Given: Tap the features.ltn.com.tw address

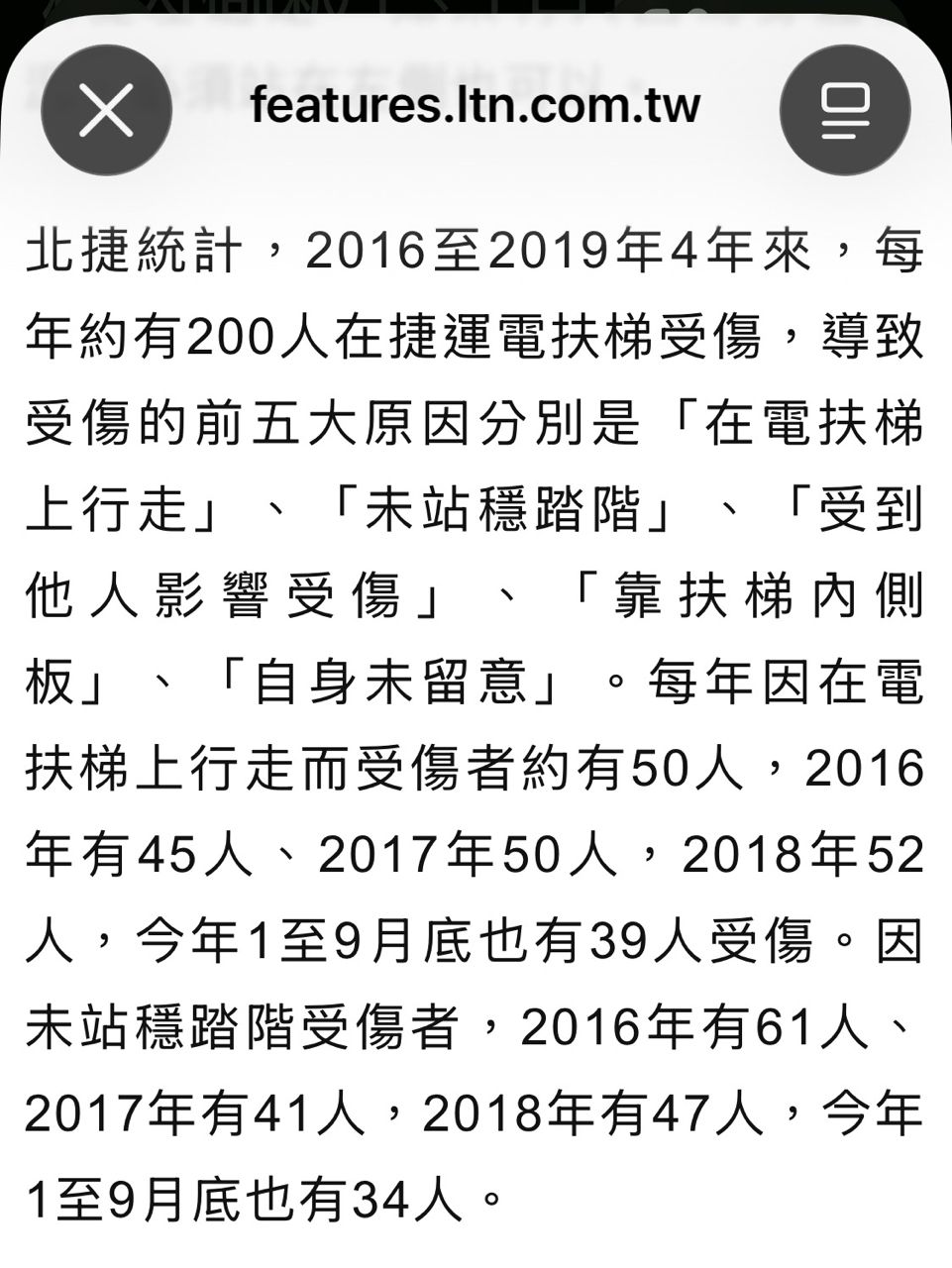Looking at the screenshot, I should (x=476, y=106).
